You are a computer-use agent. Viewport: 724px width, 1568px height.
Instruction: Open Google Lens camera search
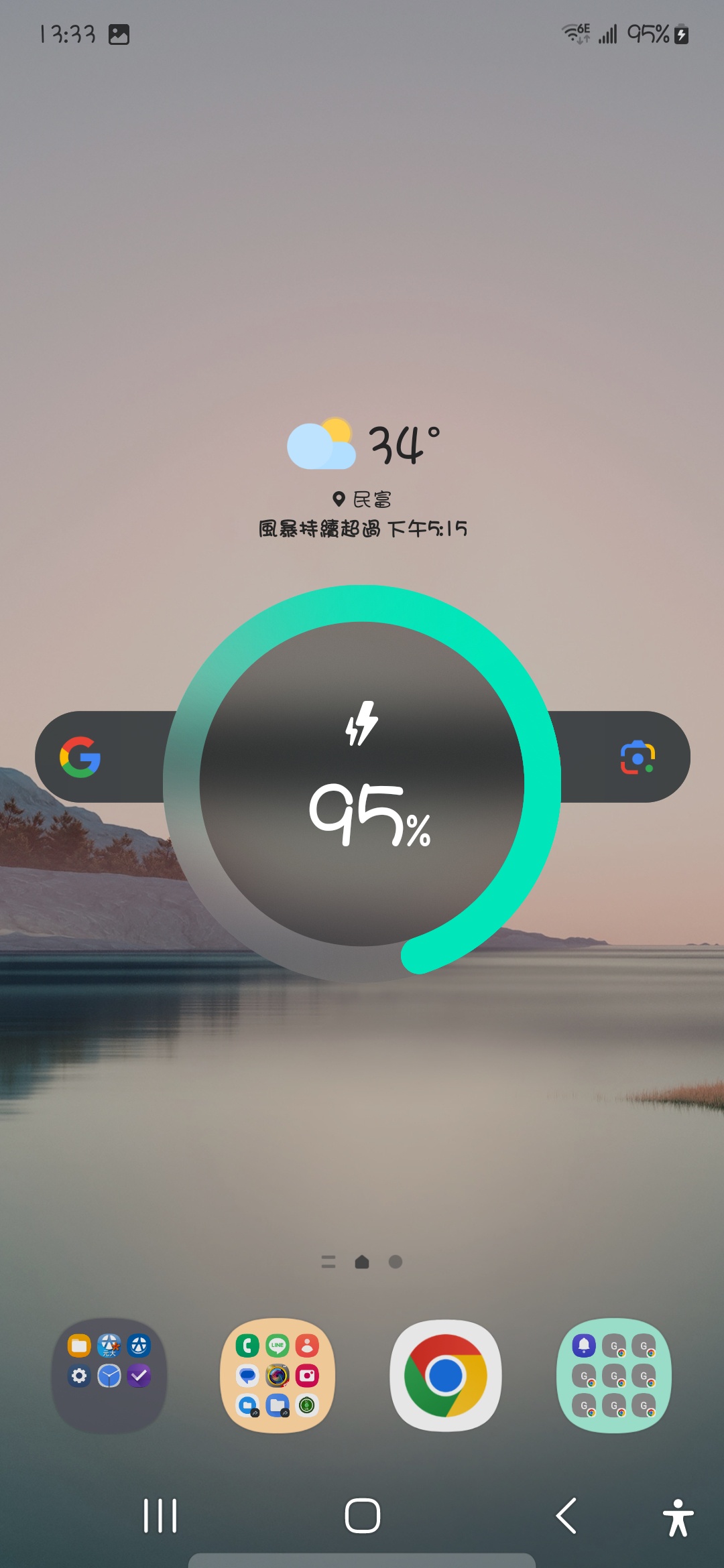click(638, 757)
